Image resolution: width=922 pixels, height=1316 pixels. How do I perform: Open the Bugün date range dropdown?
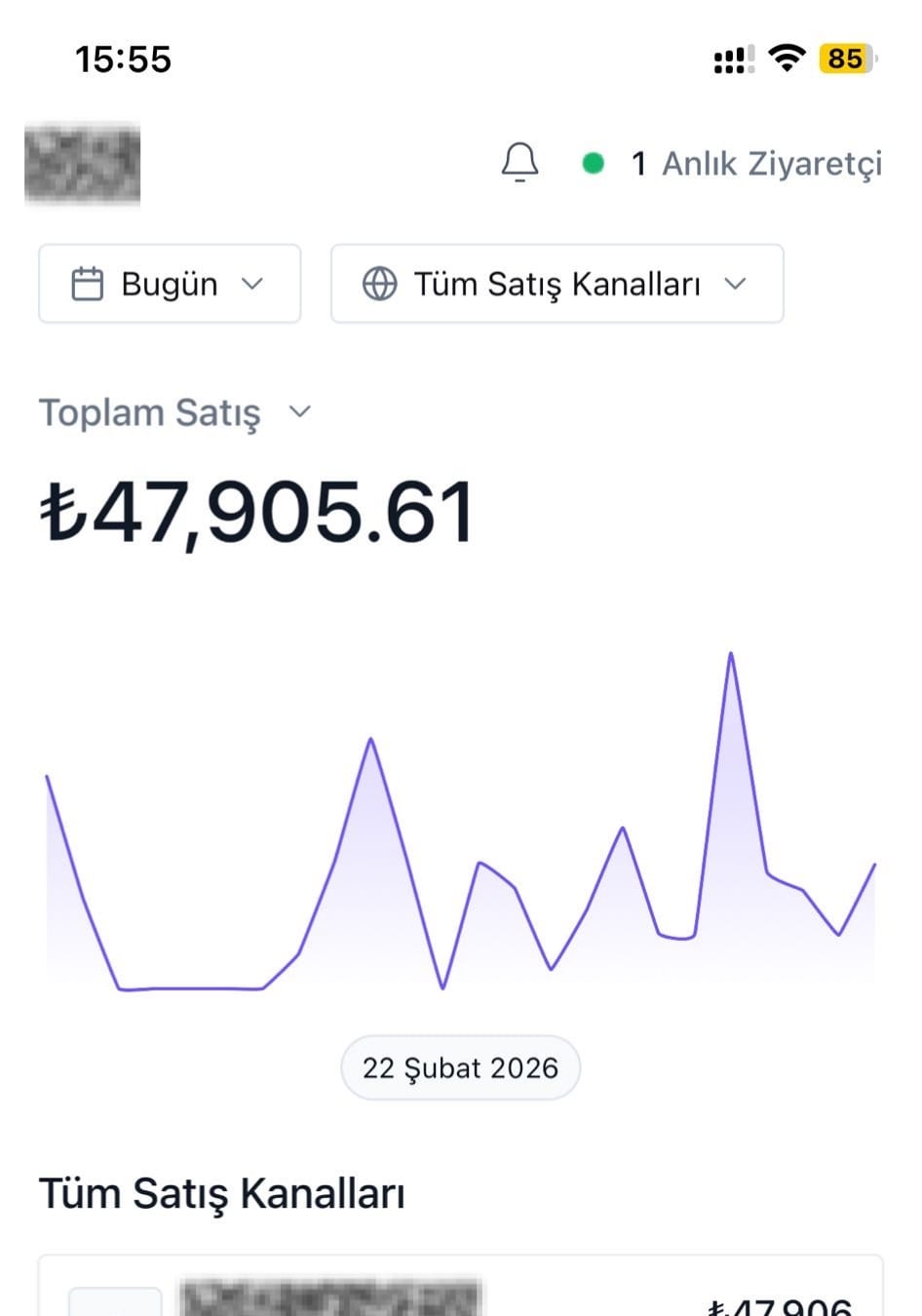click(x=170, y=284)
